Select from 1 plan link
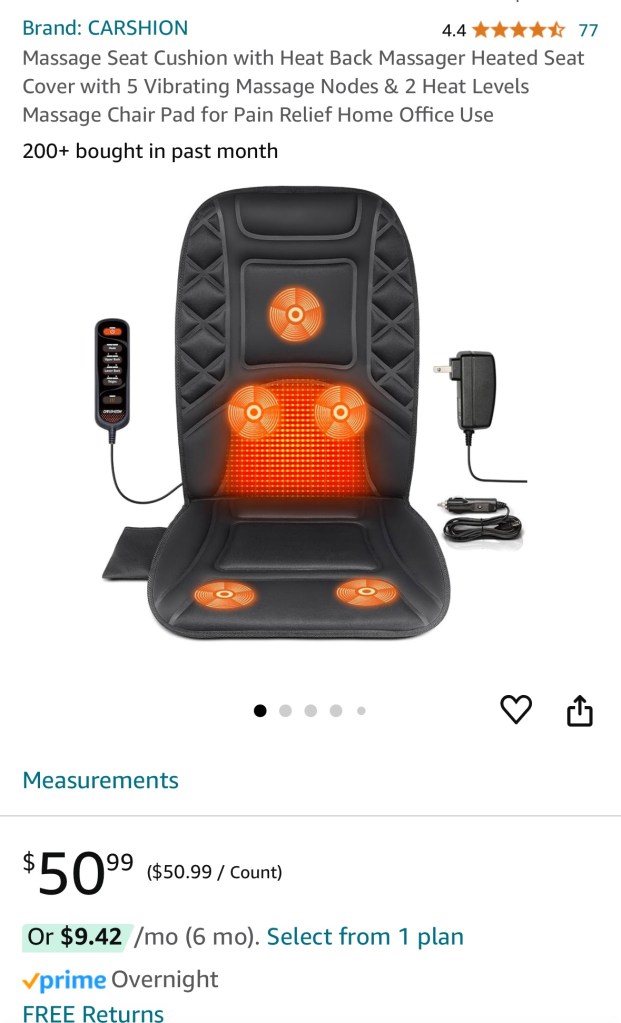The width and height of the screenshot is (621, 1023). pos(365,937)
